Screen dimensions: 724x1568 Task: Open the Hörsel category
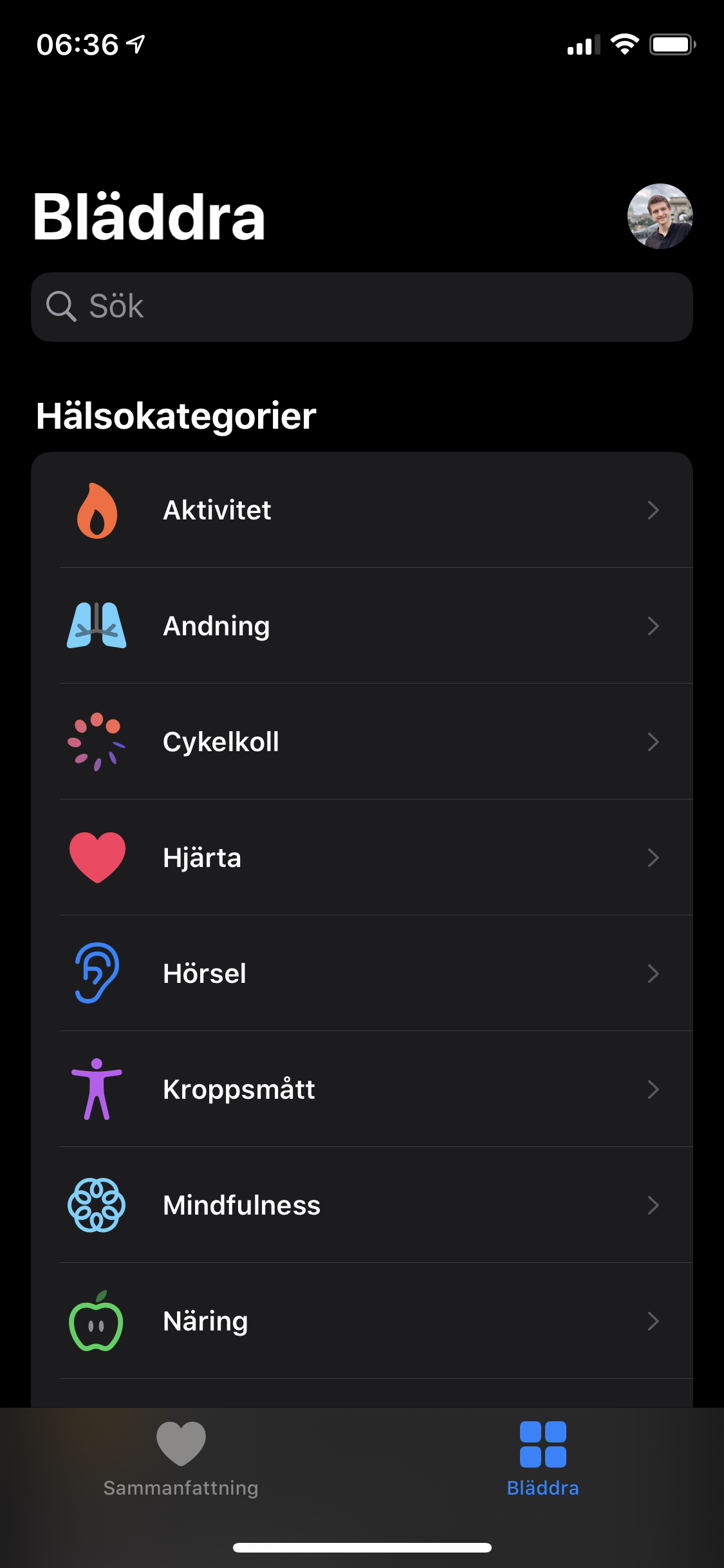click(362, 973)
